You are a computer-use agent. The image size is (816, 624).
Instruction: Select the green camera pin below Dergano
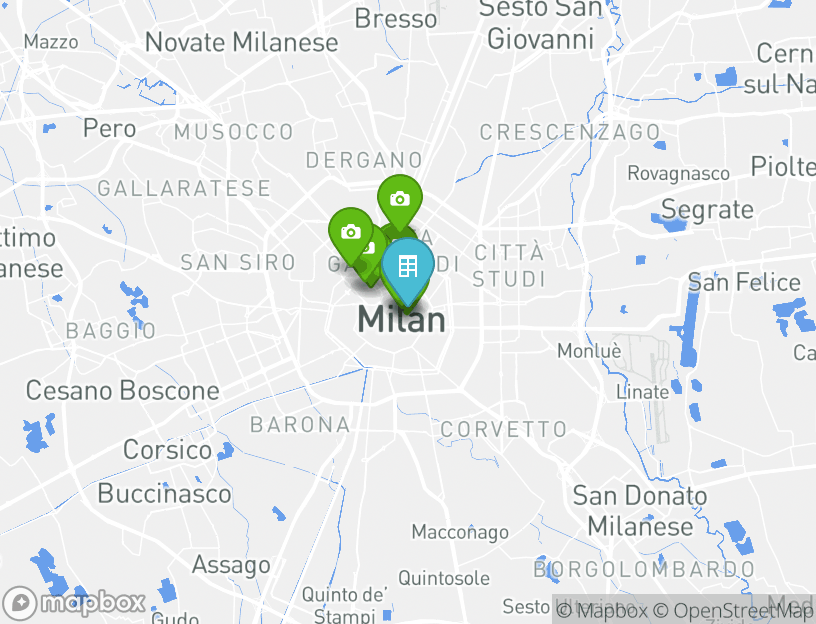pyautogui.click(x=399, y=199)
